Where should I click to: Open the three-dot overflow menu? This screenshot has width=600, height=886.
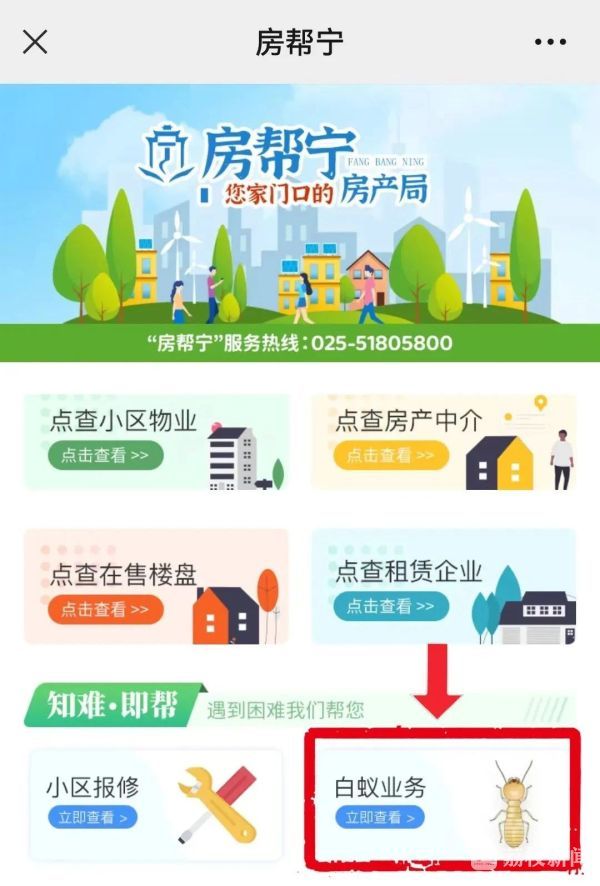550,42
